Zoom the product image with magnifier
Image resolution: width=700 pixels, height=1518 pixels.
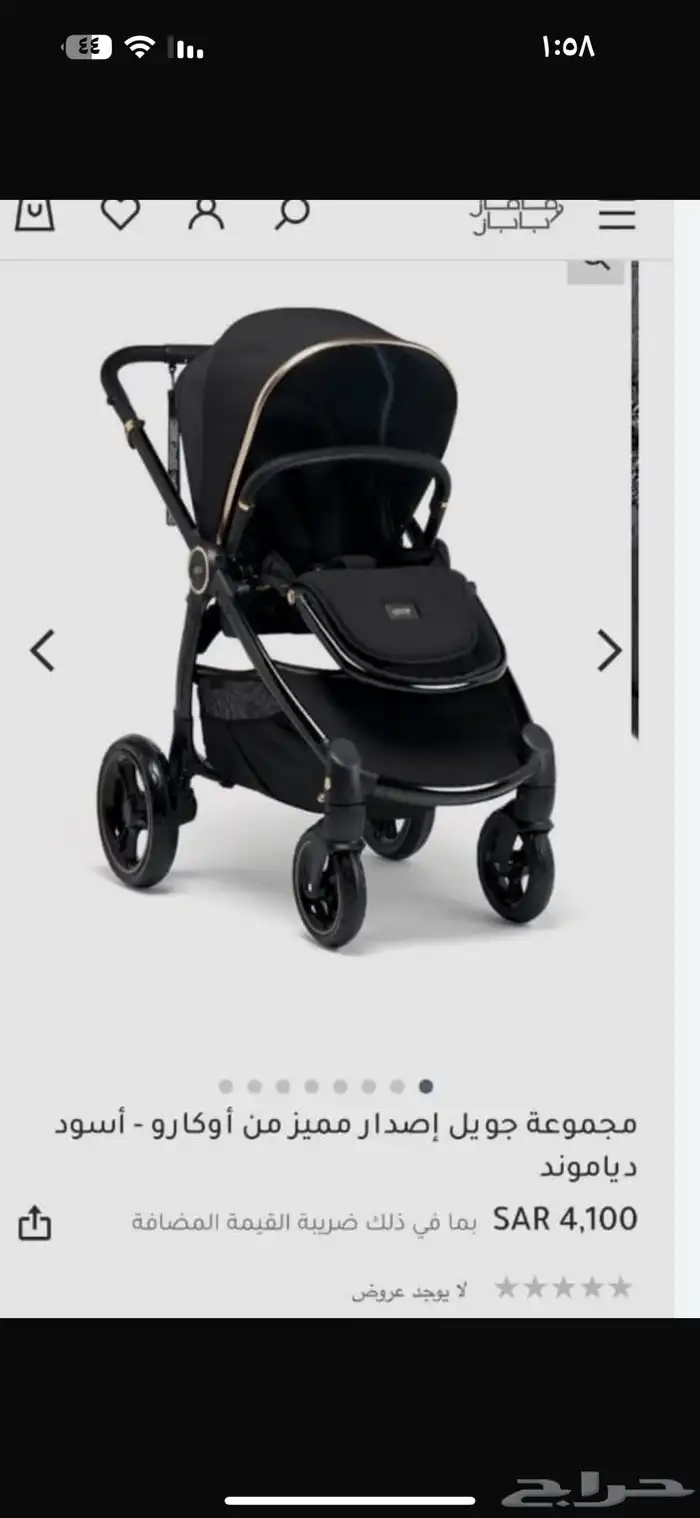(x=596, y=265)
